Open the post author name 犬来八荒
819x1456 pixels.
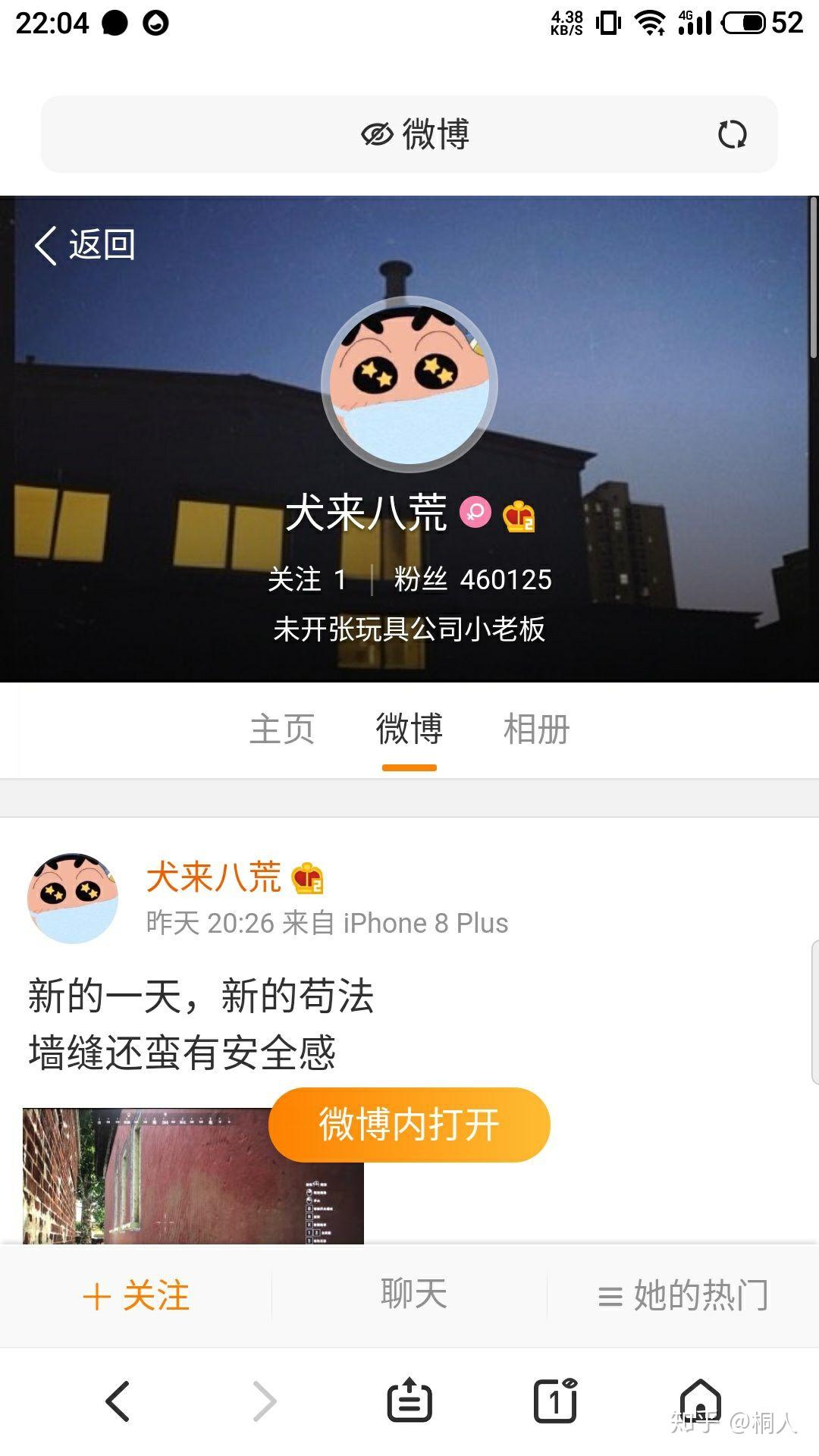point(214,877)
